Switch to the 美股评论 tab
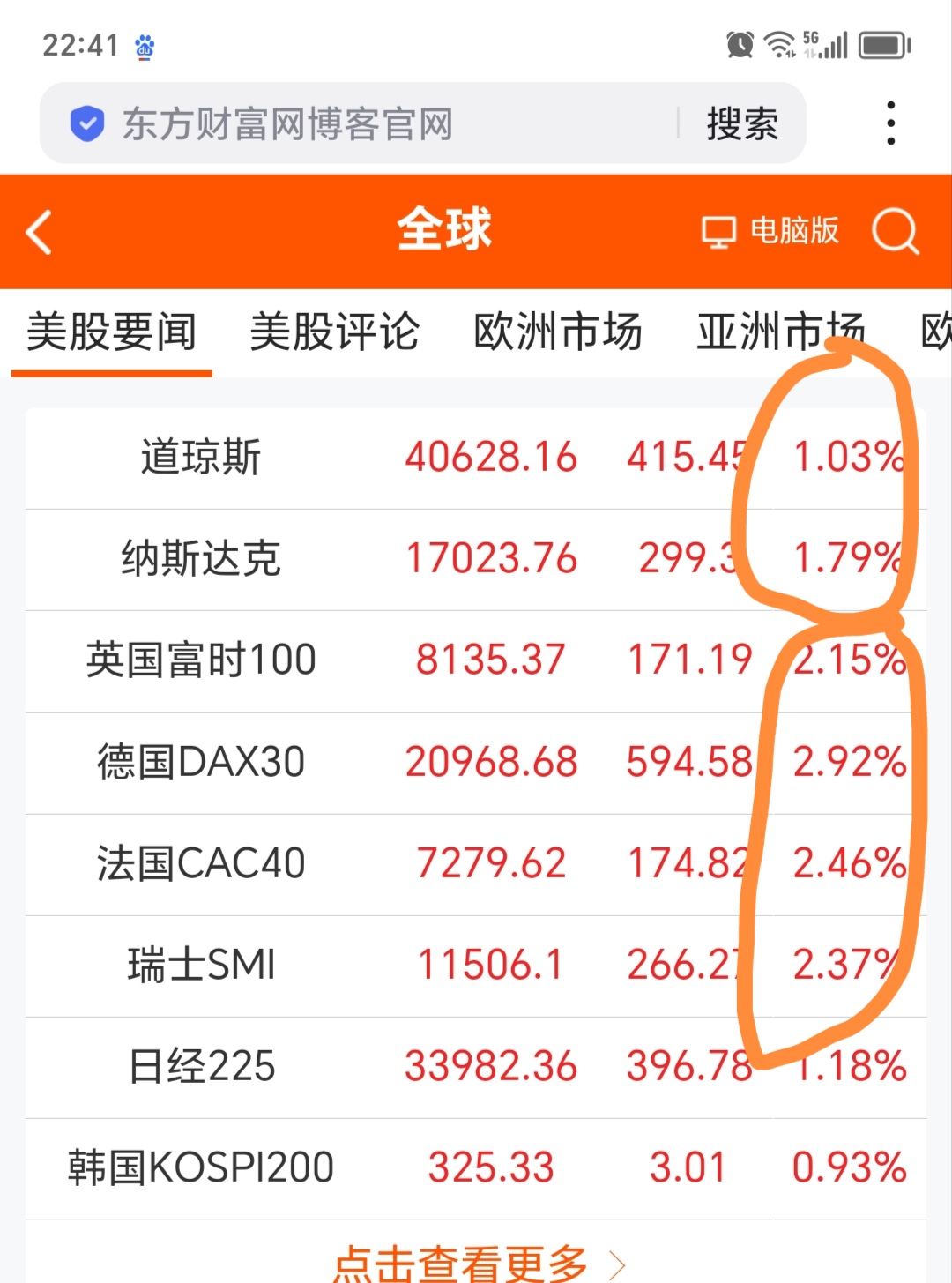952x1283 pixels. pyautogui.click(x=334, y=334)
